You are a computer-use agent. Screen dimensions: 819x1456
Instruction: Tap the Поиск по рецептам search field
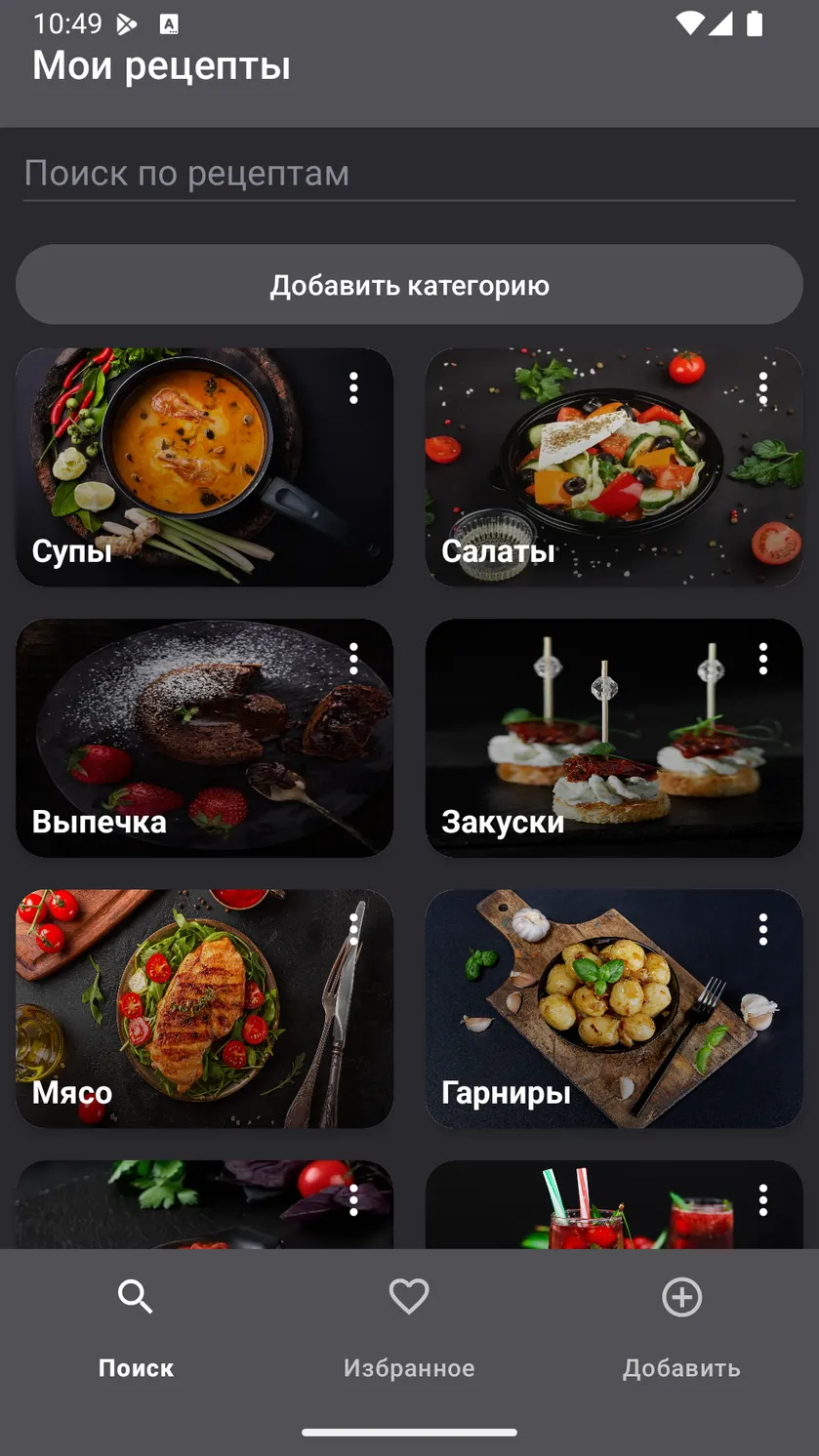pos(409,174)
